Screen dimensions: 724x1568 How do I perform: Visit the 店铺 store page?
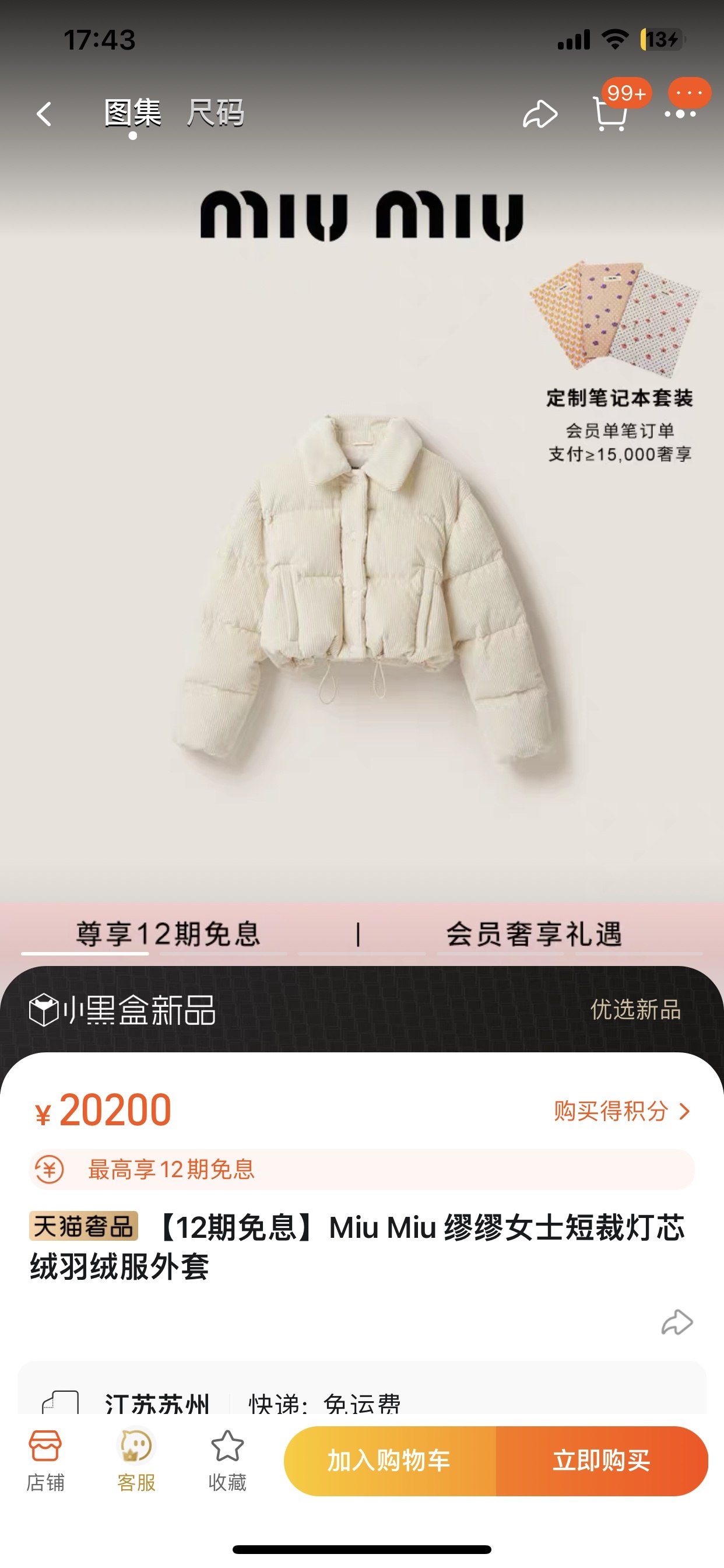click(45, 1459)
